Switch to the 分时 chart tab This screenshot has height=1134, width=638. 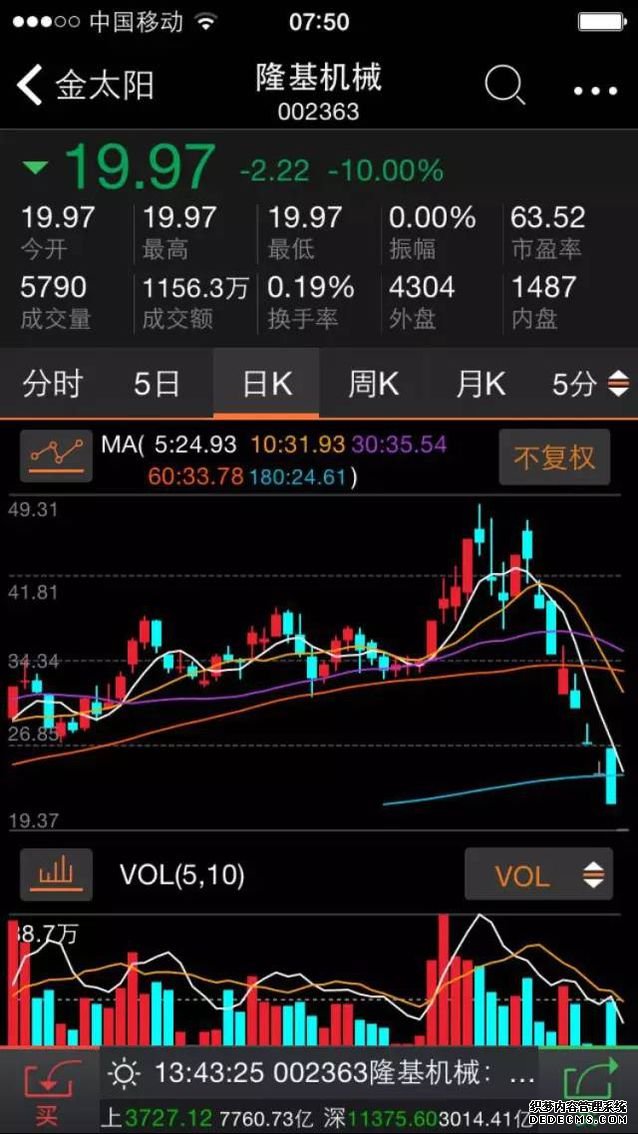click(x=53, y=384)
